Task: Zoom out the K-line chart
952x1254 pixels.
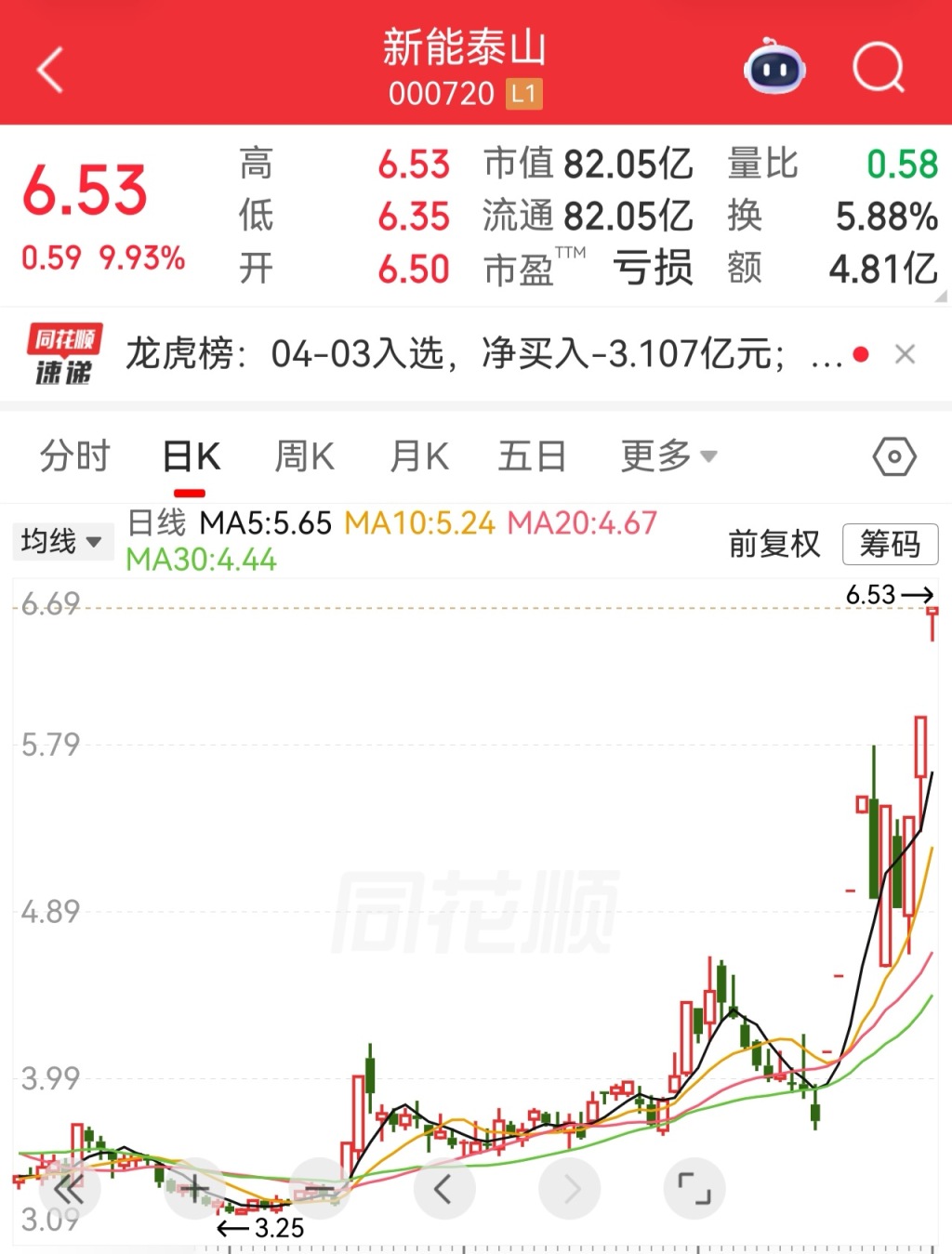Action: coord(320,1189)
